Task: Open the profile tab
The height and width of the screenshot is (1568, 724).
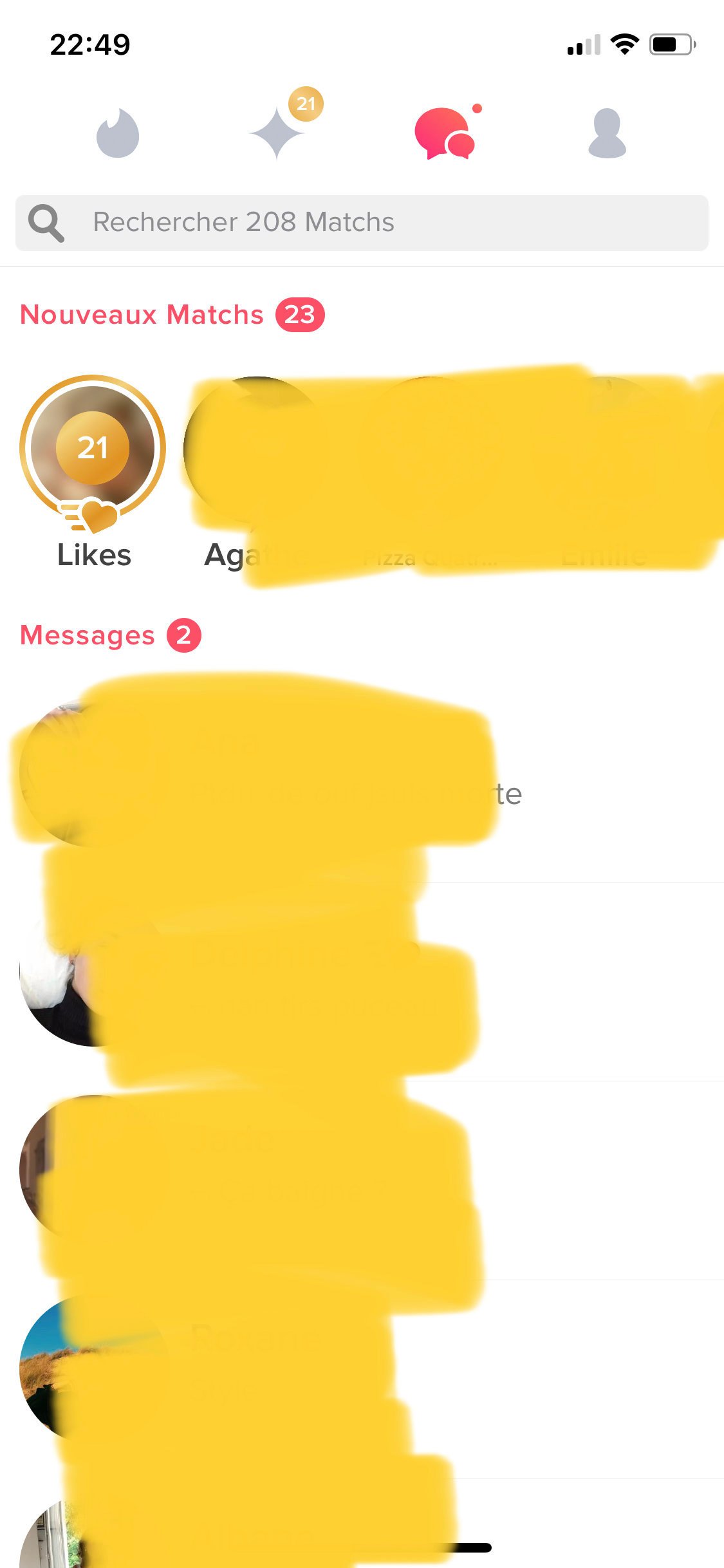Action: click(607, 133)
